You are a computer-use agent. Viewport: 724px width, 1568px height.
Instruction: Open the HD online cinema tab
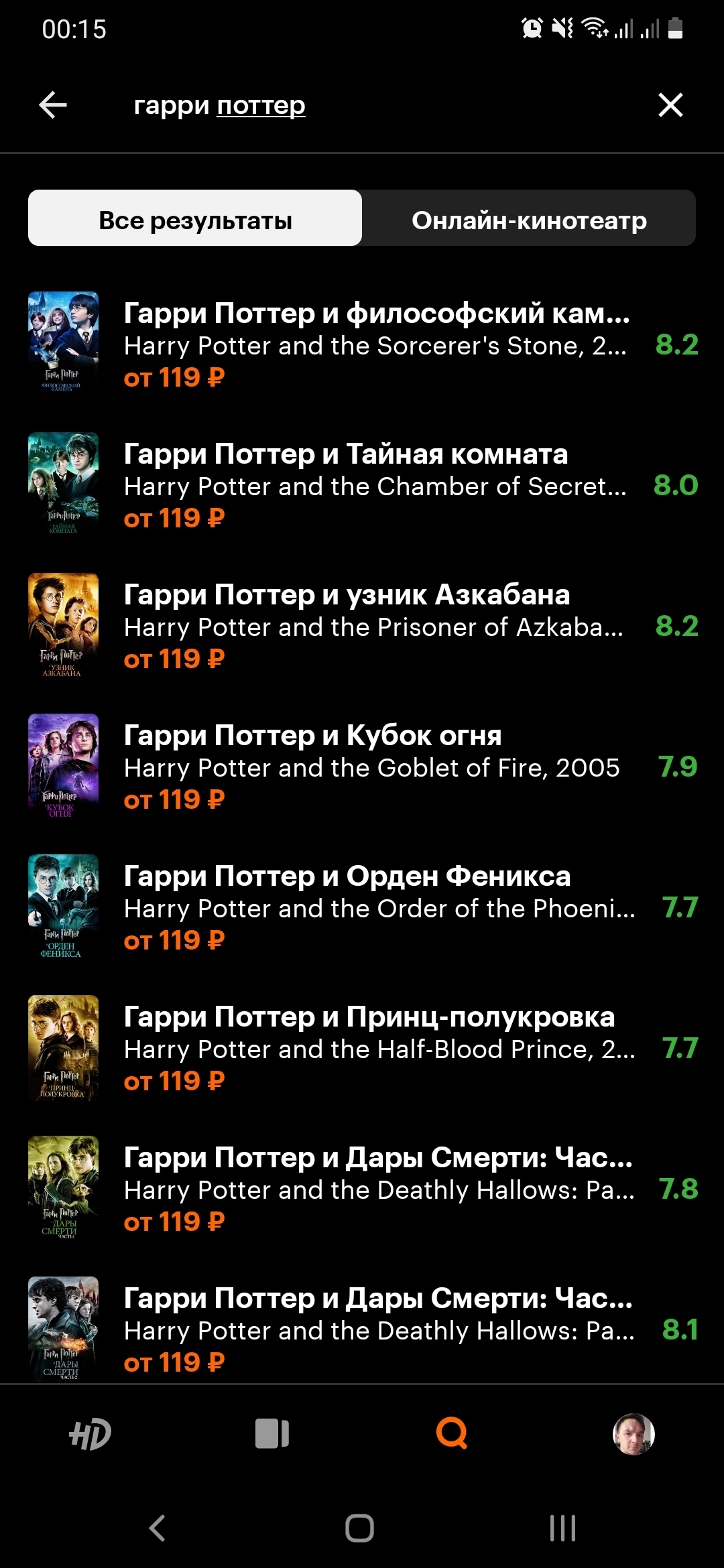pos(90,1434)
